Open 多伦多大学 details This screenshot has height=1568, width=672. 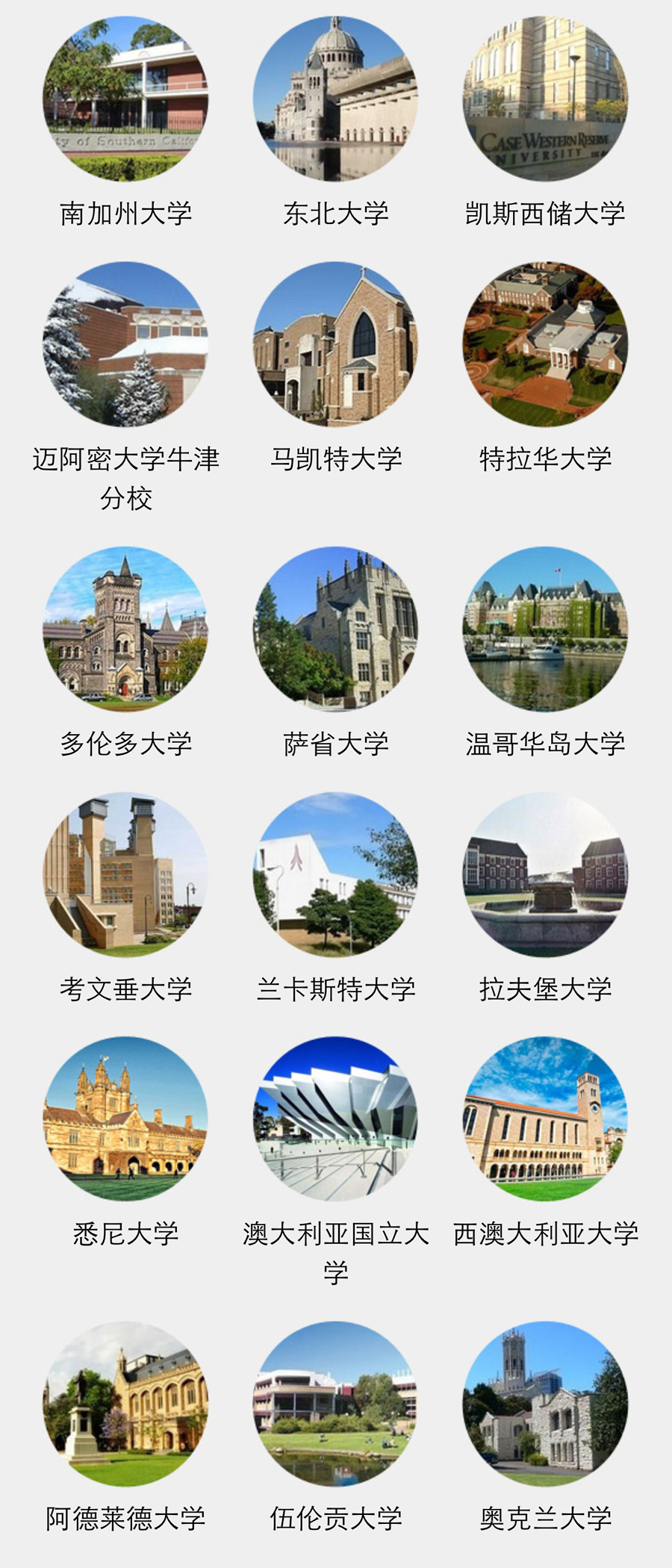coord(125,629)
